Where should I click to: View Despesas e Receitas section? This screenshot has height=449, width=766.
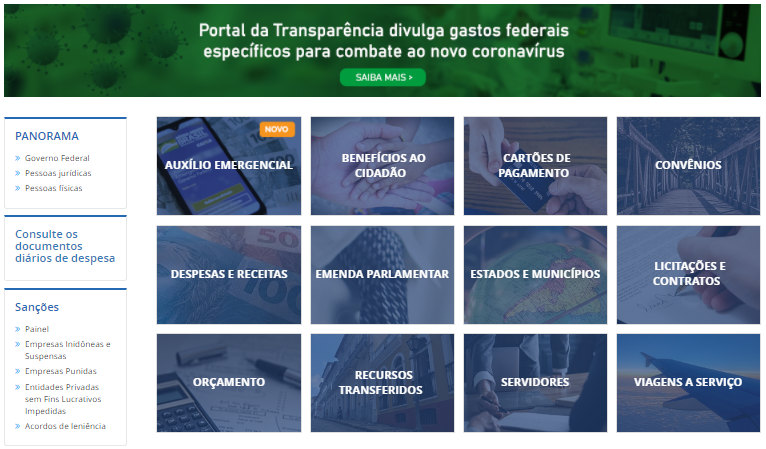click(229, 274)
